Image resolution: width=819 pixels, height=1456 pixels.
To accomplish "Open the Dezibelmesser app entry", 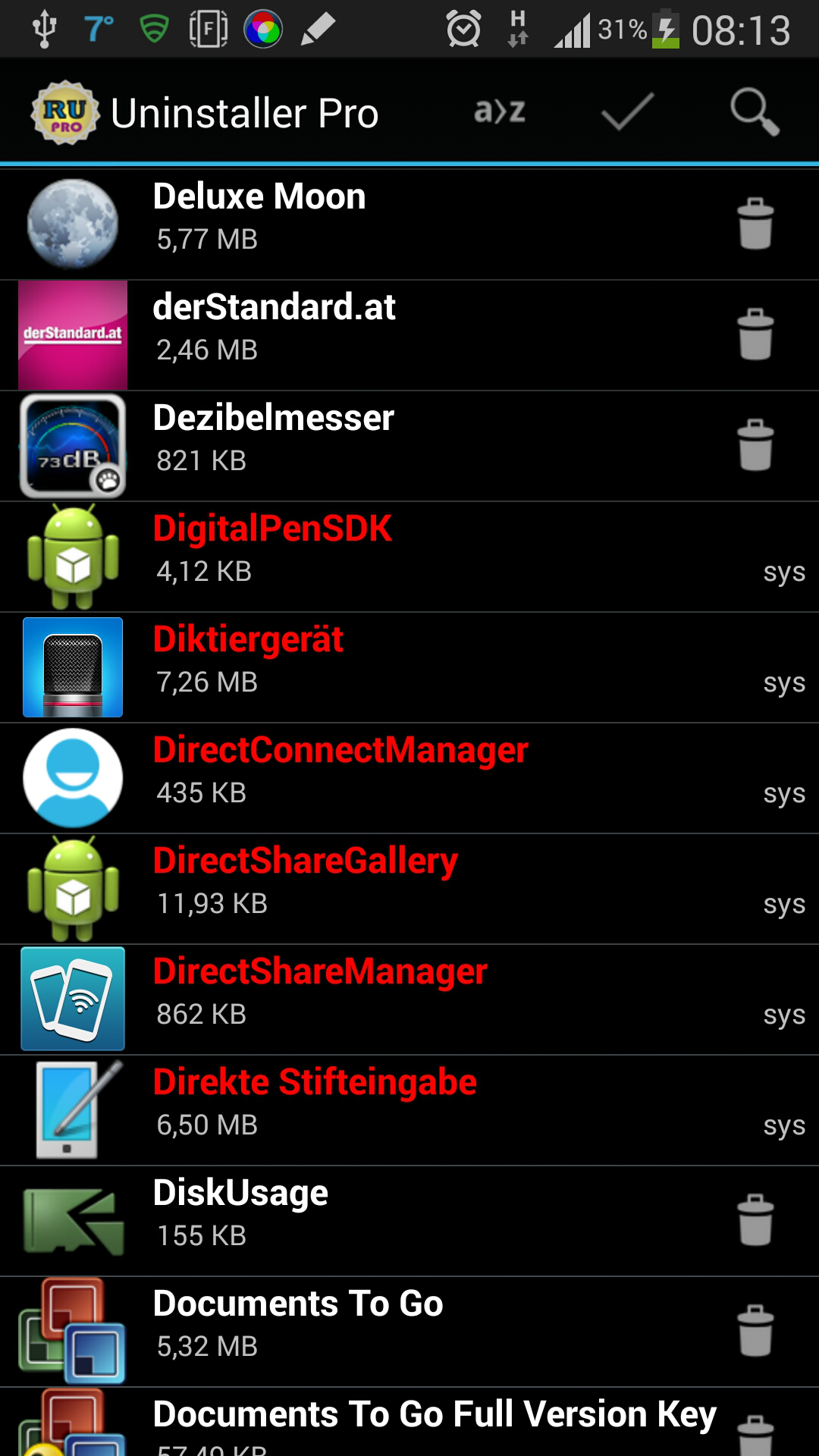I will pyautogui.click(x=409, y=446).
